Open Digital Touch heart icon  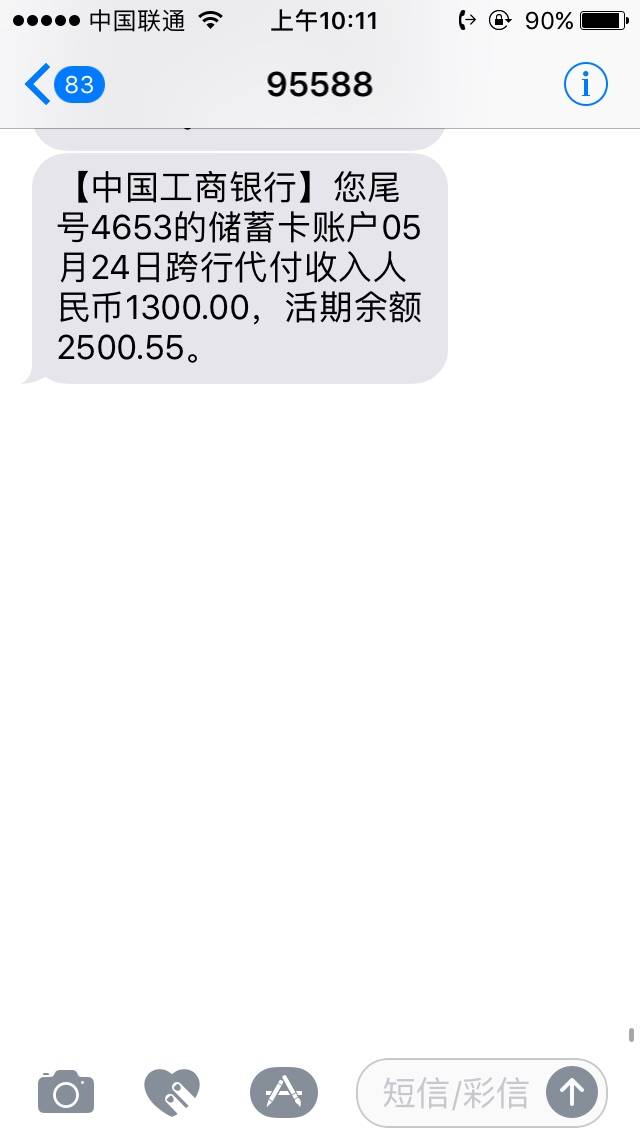coord(172,1092)
